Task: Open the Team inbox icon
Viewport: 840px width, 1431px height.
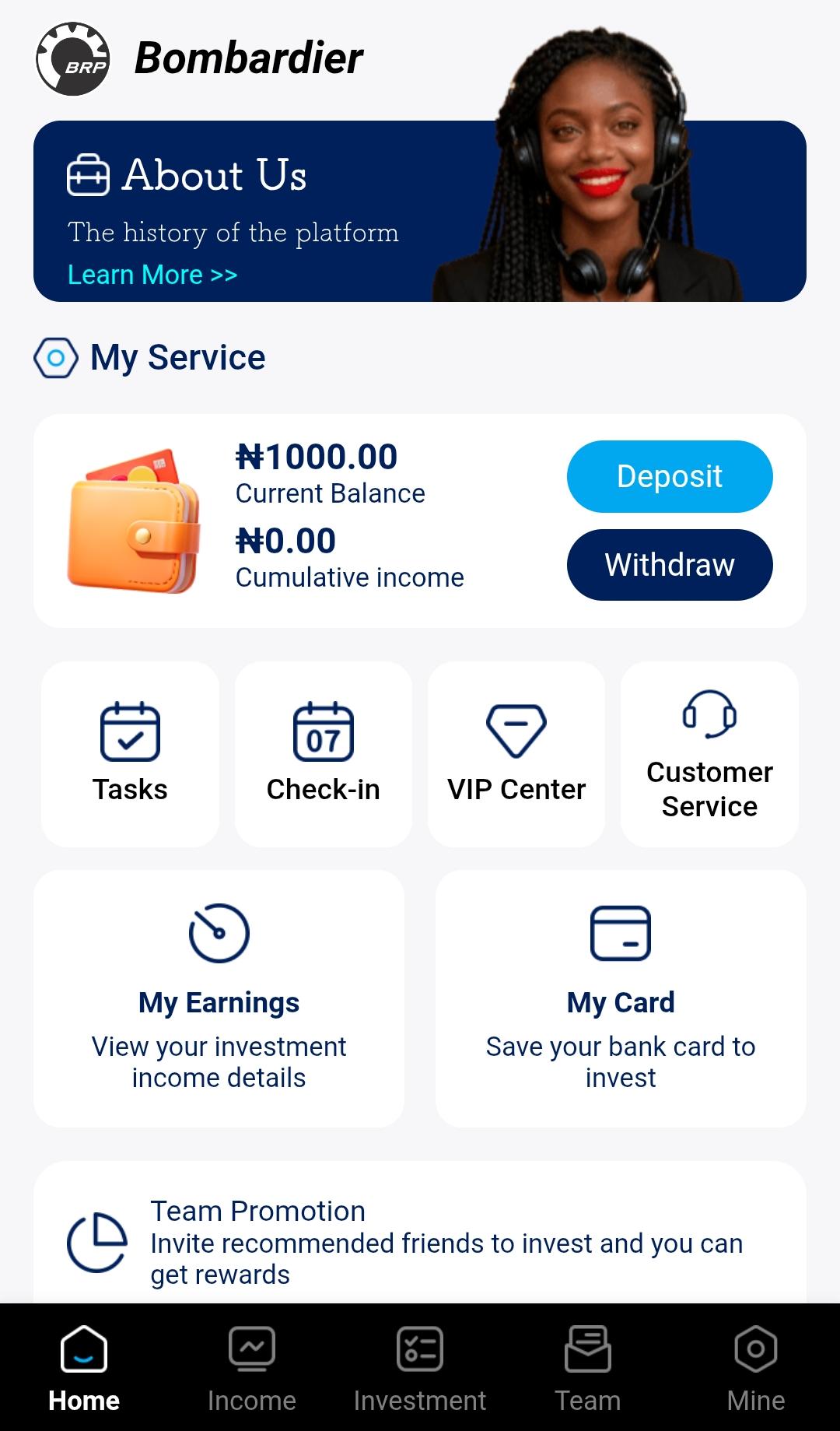Action: [587, 1351]
